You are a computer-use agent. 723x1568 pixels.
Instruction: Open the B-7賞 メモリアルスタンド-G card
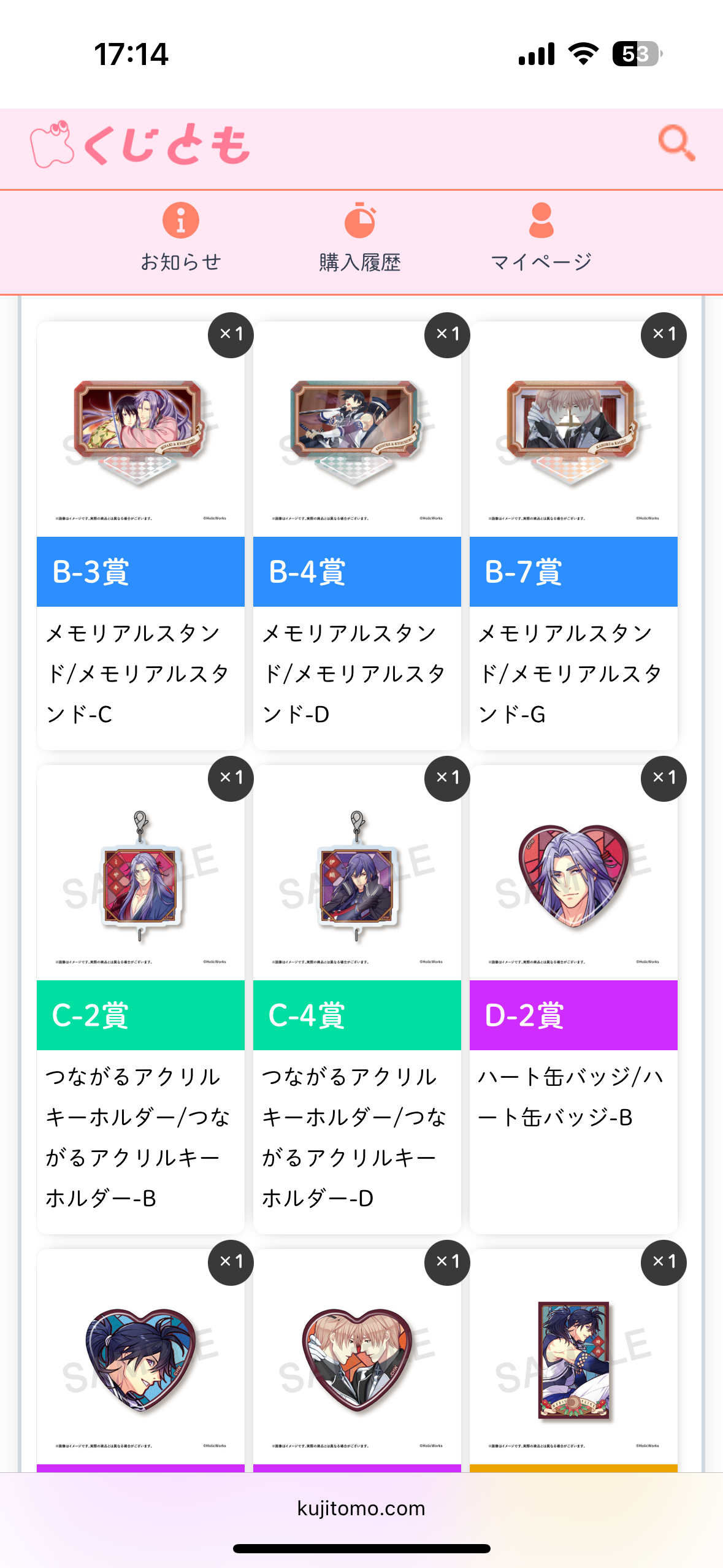pos(573,534)
